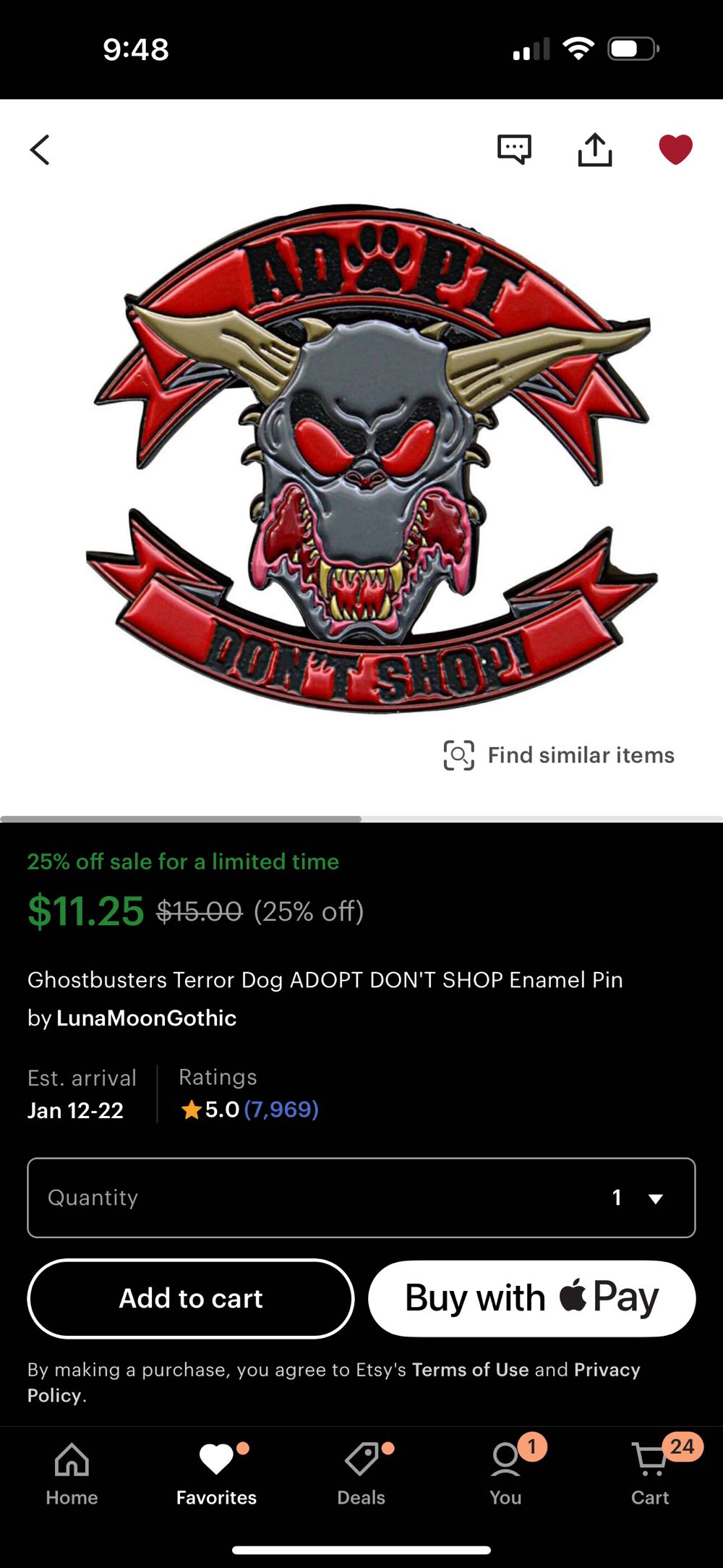The height and width of the screenshot is (1568, 723).
Task: Buy with Apple Pay
Action: [x=532, y=1298]
